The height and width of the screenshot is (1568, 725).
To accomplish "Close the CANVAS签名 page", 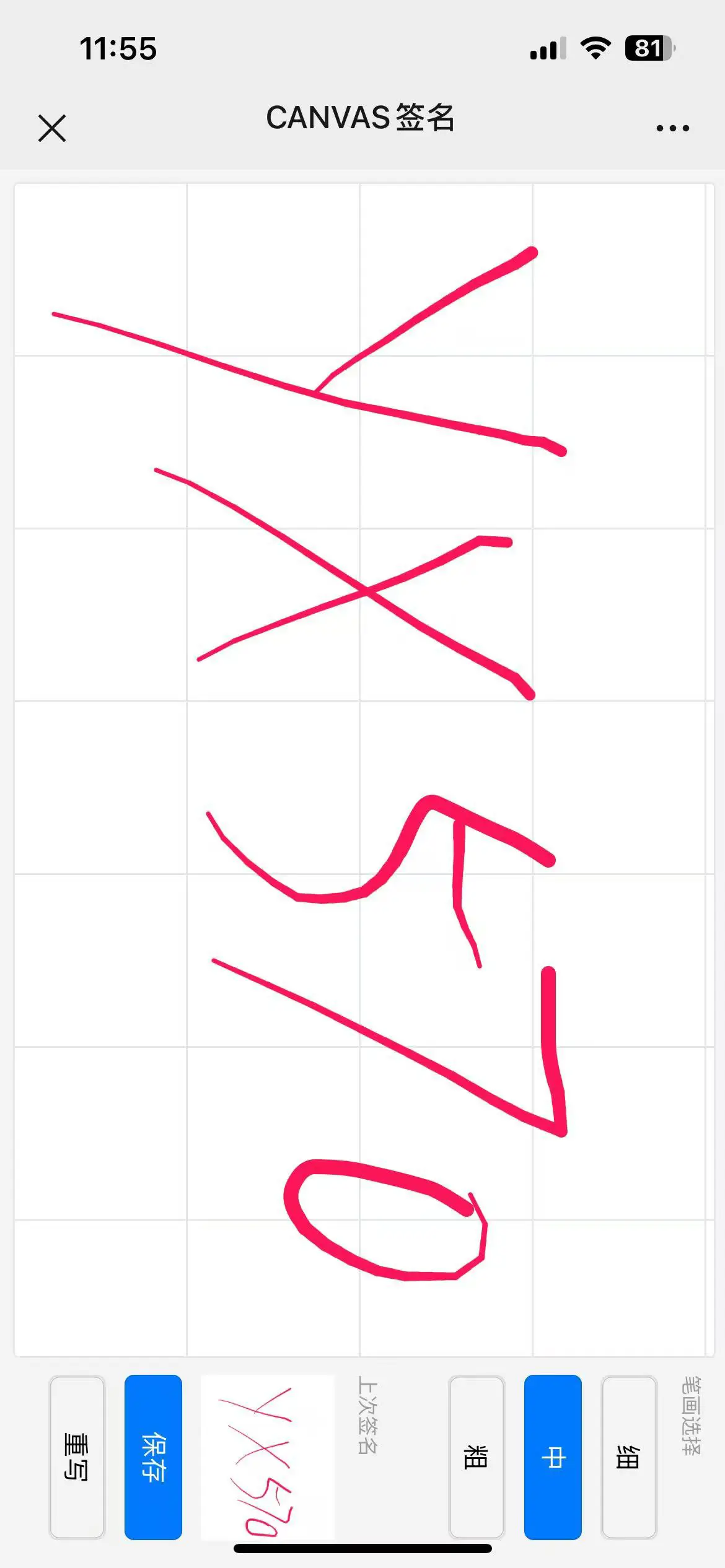I will 52,128.
